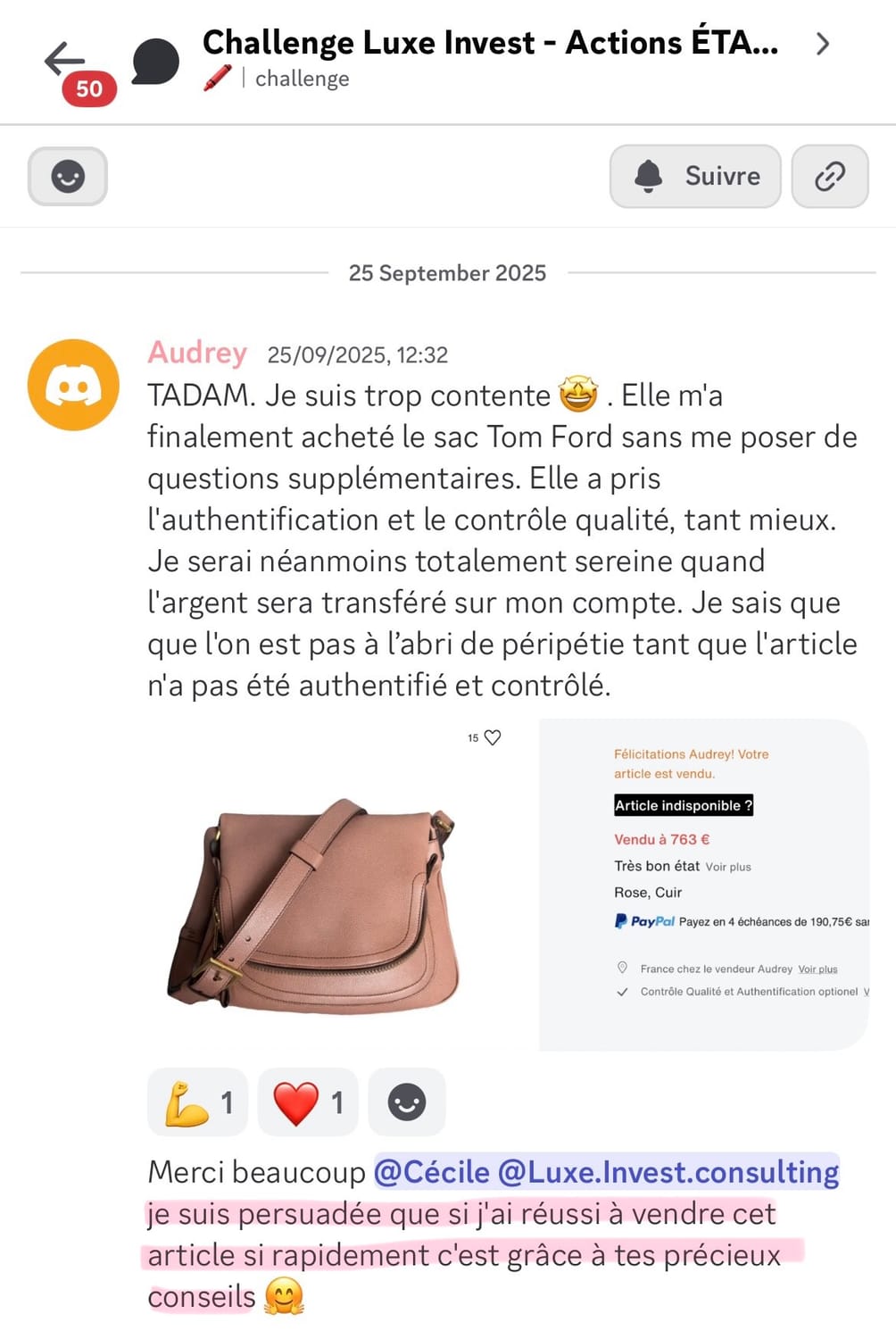Open Audrey's profile avatar
This screenshot has height=1339, width=896.
pyautogui.click(x=73, y=385)
